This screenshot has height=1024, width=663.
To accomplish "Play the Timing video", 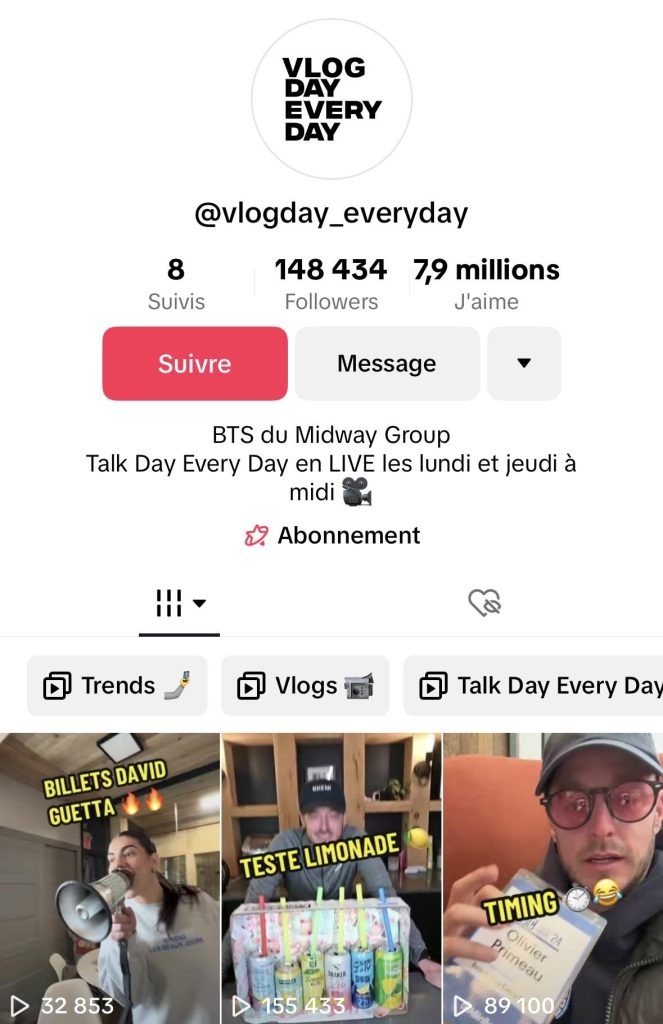I will click(x=553, y=878).
